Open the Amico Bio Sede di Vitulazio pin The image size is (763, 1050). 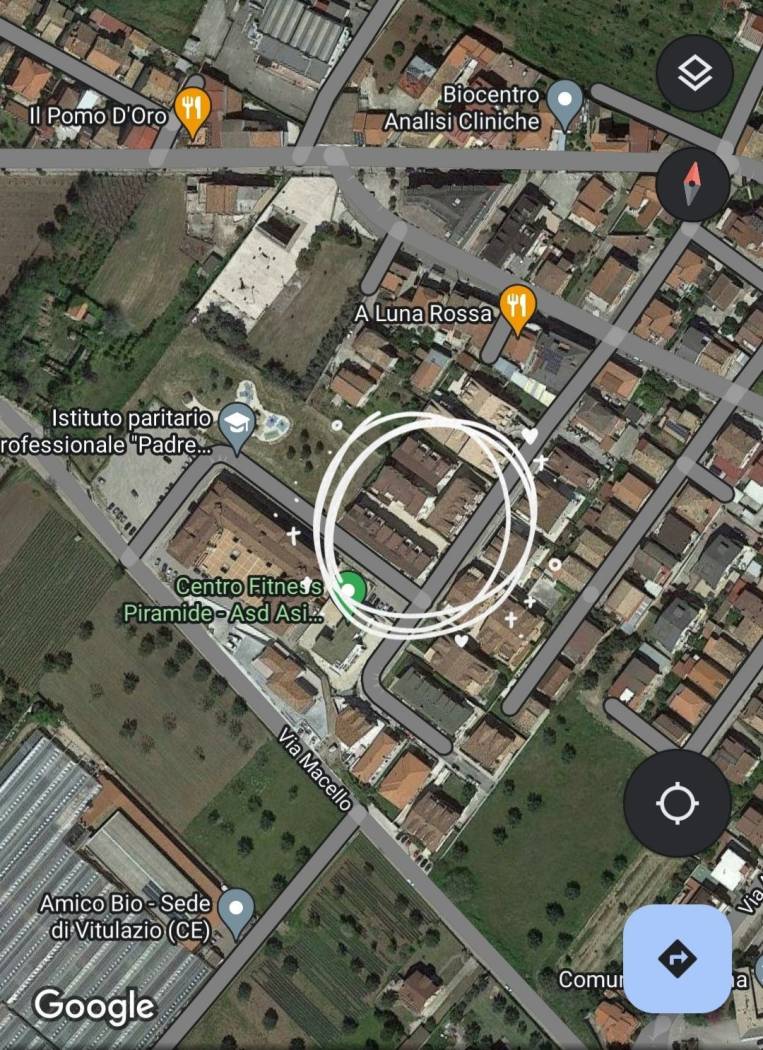click(237, 908)
